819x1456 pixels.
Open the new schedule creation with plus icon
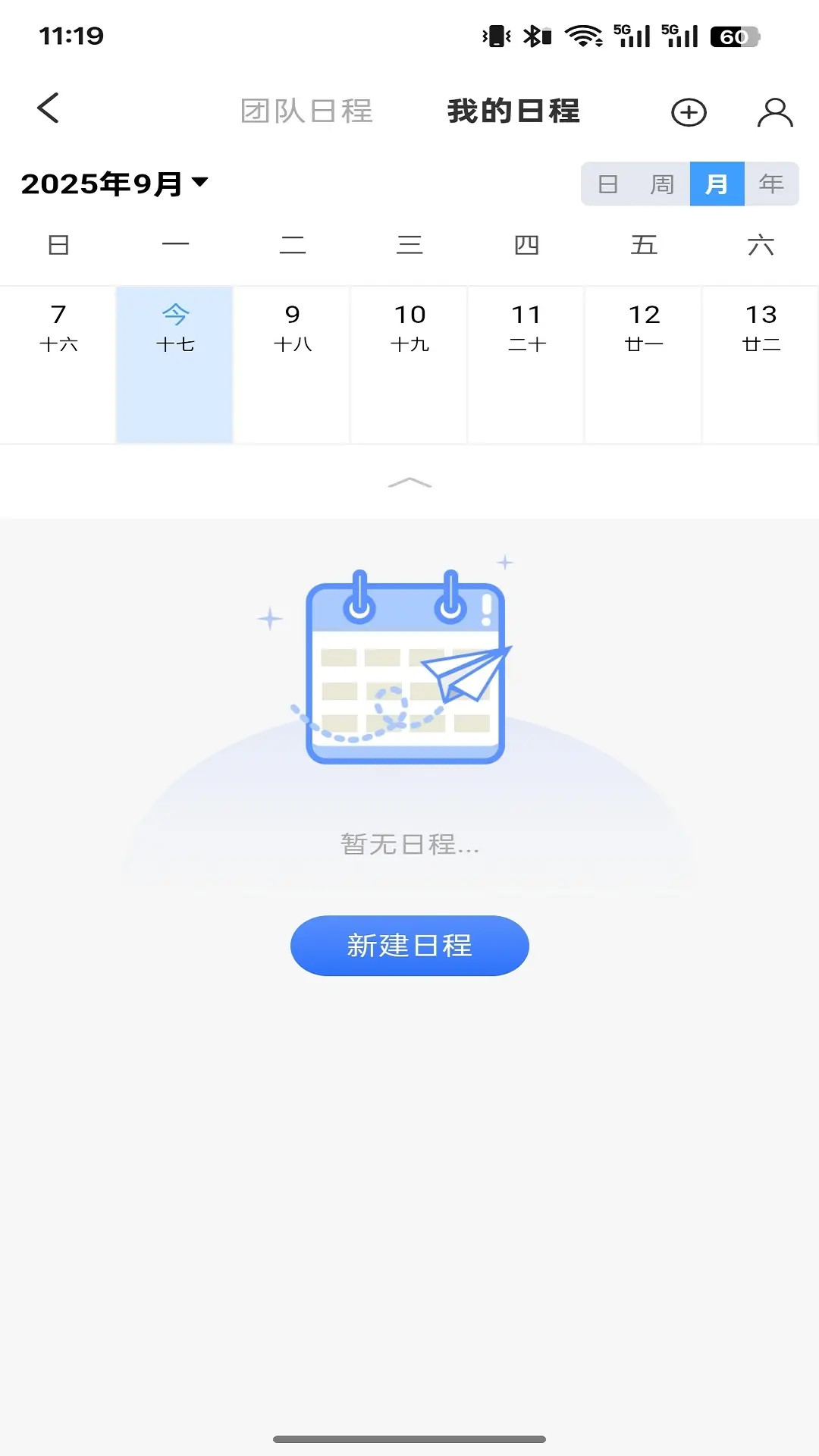tap(688, 111)
